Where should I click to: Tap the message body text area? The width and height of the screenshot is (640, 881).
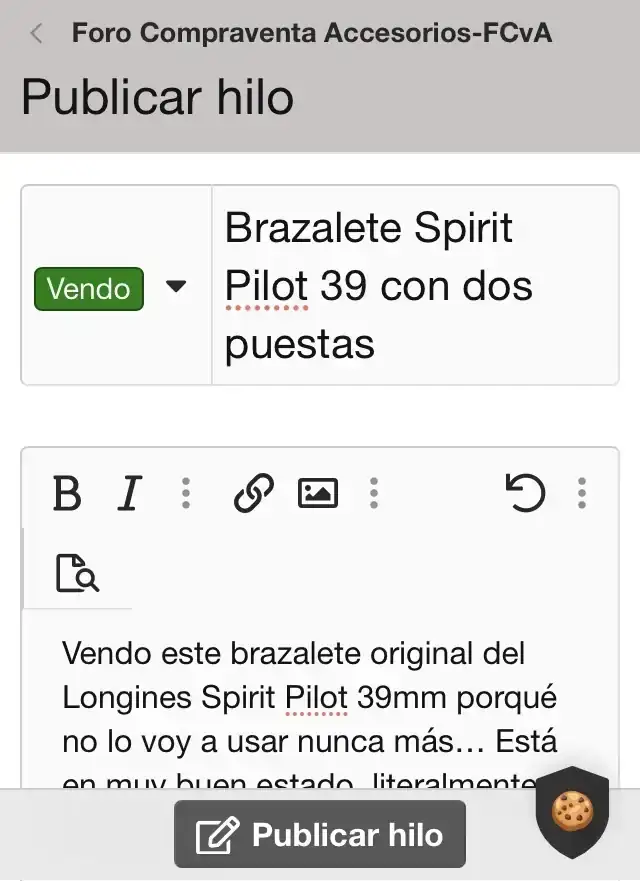tap(310, 700)
